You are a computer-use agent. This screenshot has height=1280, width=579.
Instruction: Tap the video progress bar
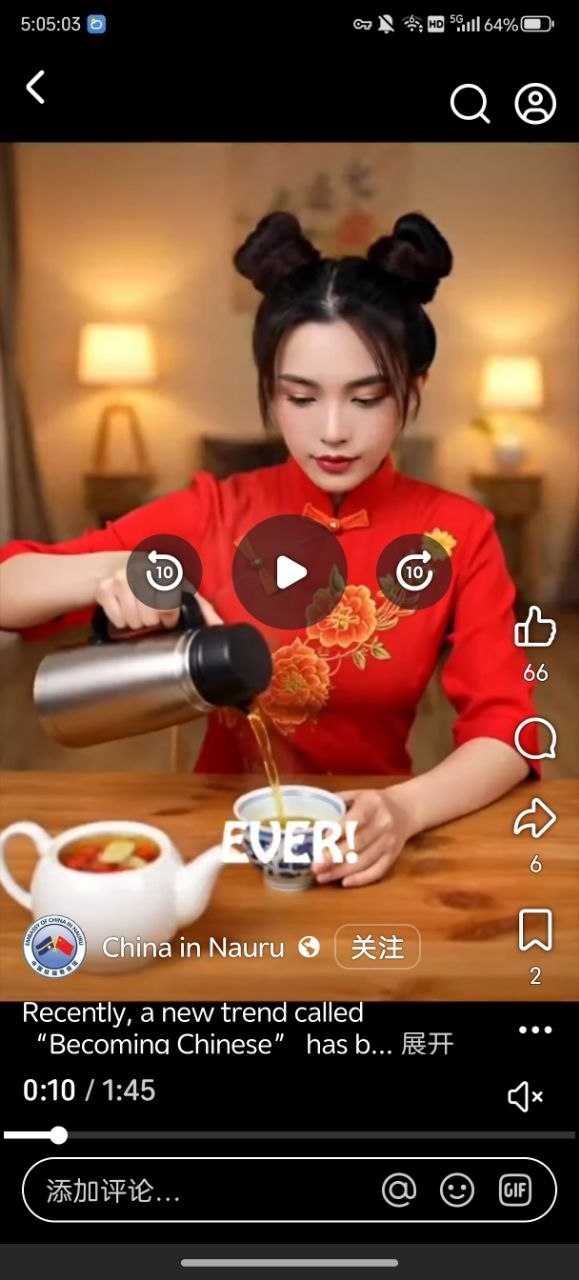(x=289, y=1135)
